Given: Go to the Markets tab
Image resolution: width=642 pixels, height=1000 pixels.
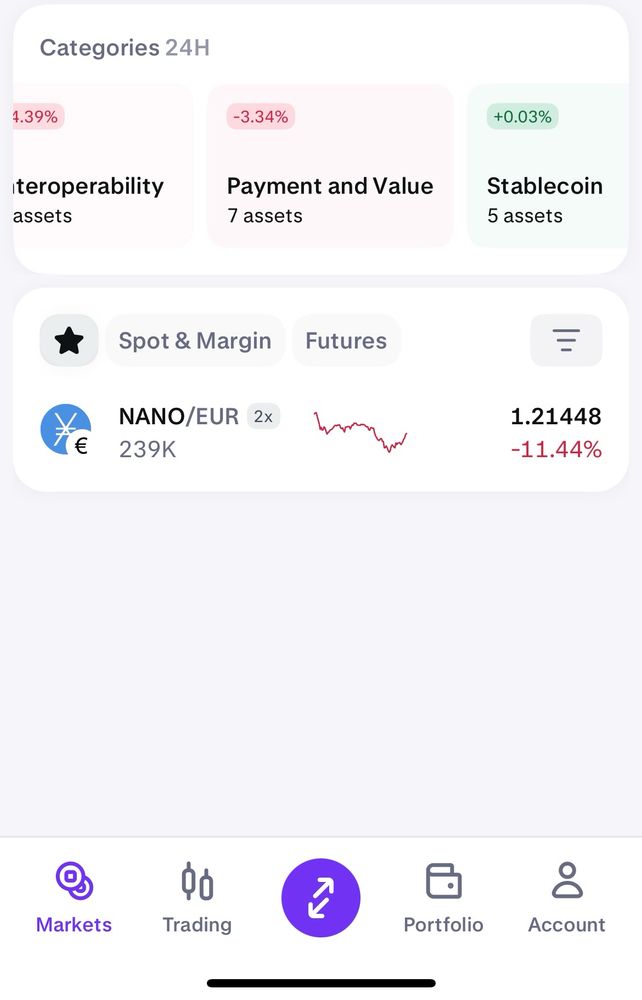Looking at the screenshot, I should pyautogui.click(x=74, y=898).
